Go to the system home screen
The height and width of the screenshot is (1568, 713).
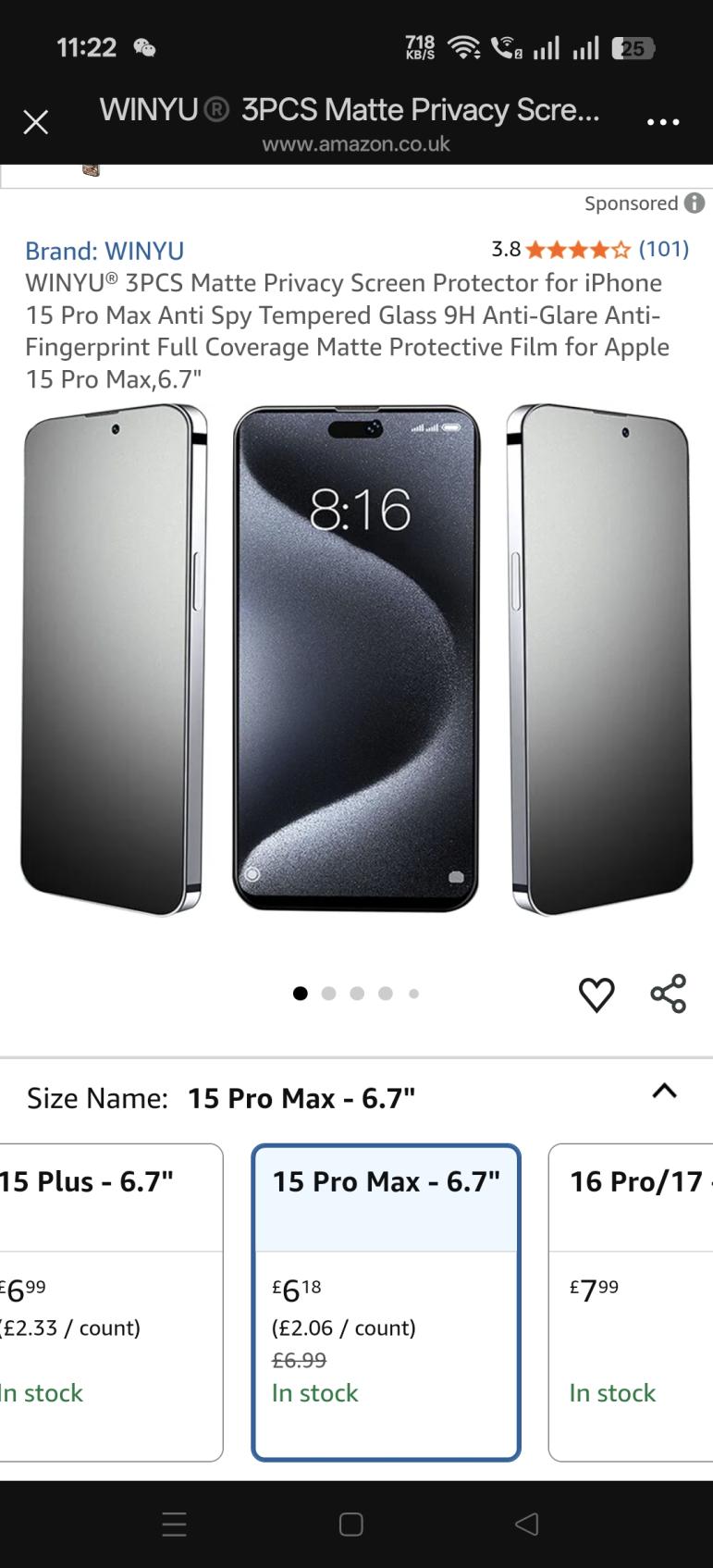pos(351,1524)
